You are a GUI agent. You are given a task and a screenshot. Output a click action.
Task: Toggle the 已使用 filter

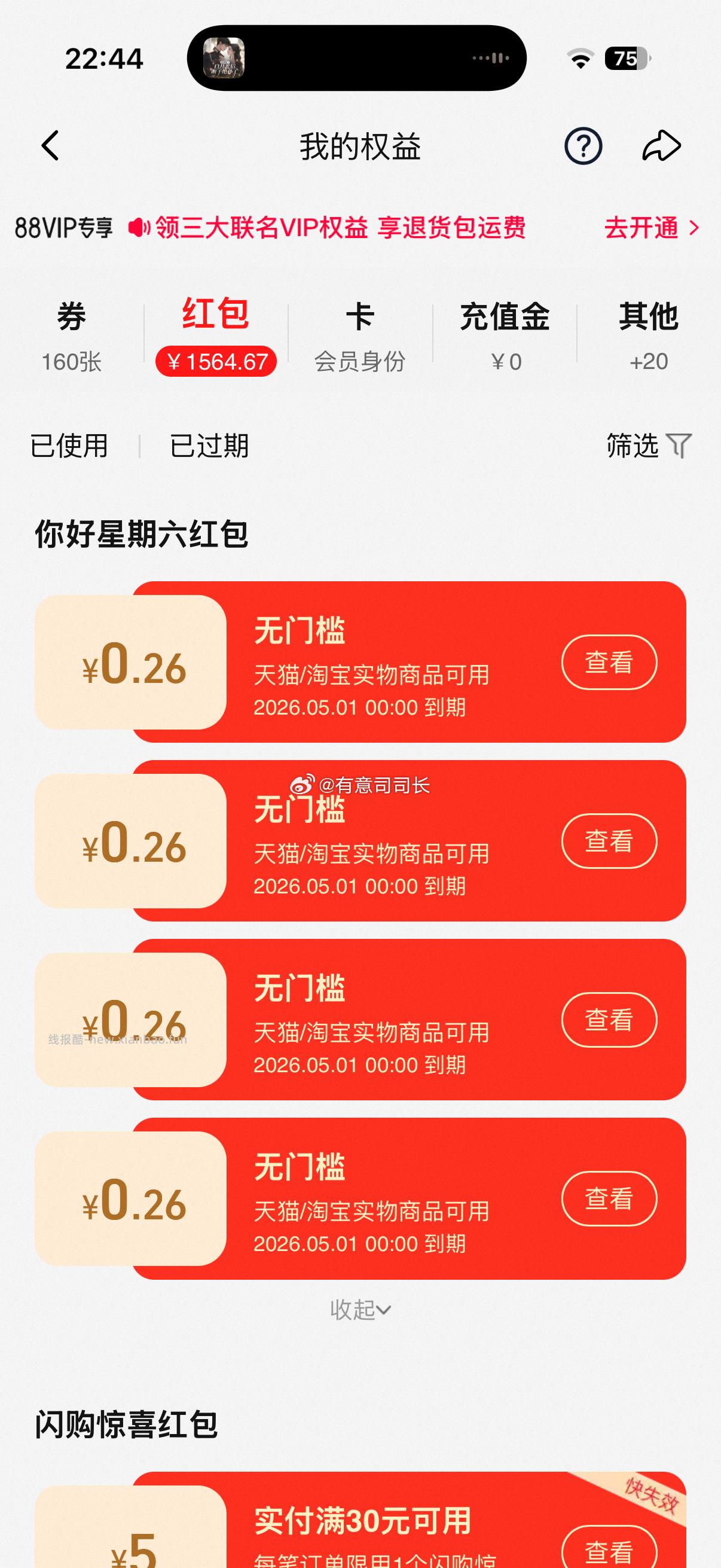(69, 446)
